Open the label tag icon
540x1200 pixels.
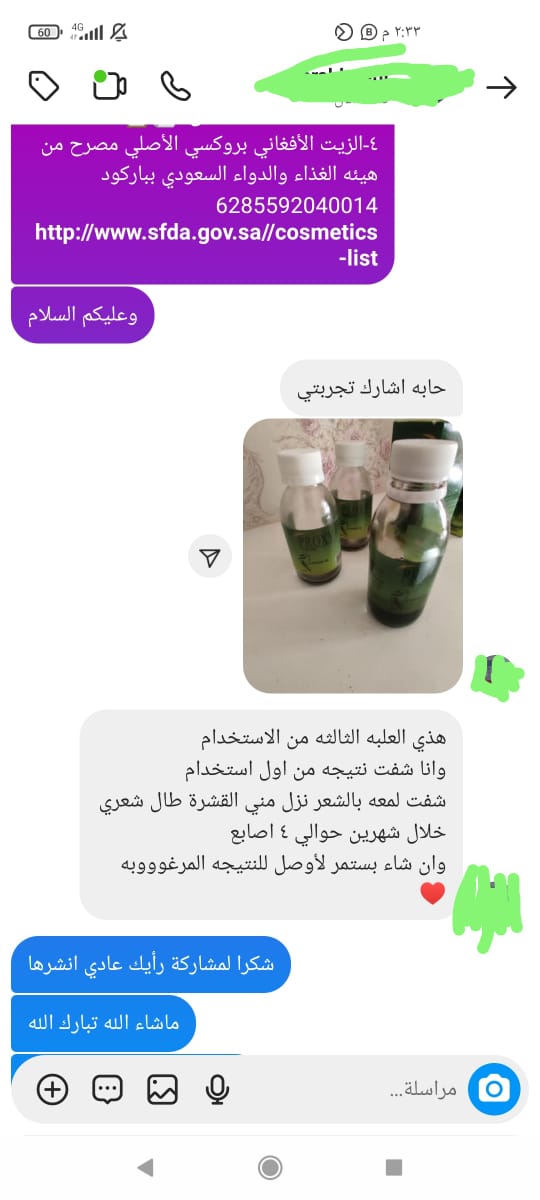pyautogui.click(x=44, y=86)
